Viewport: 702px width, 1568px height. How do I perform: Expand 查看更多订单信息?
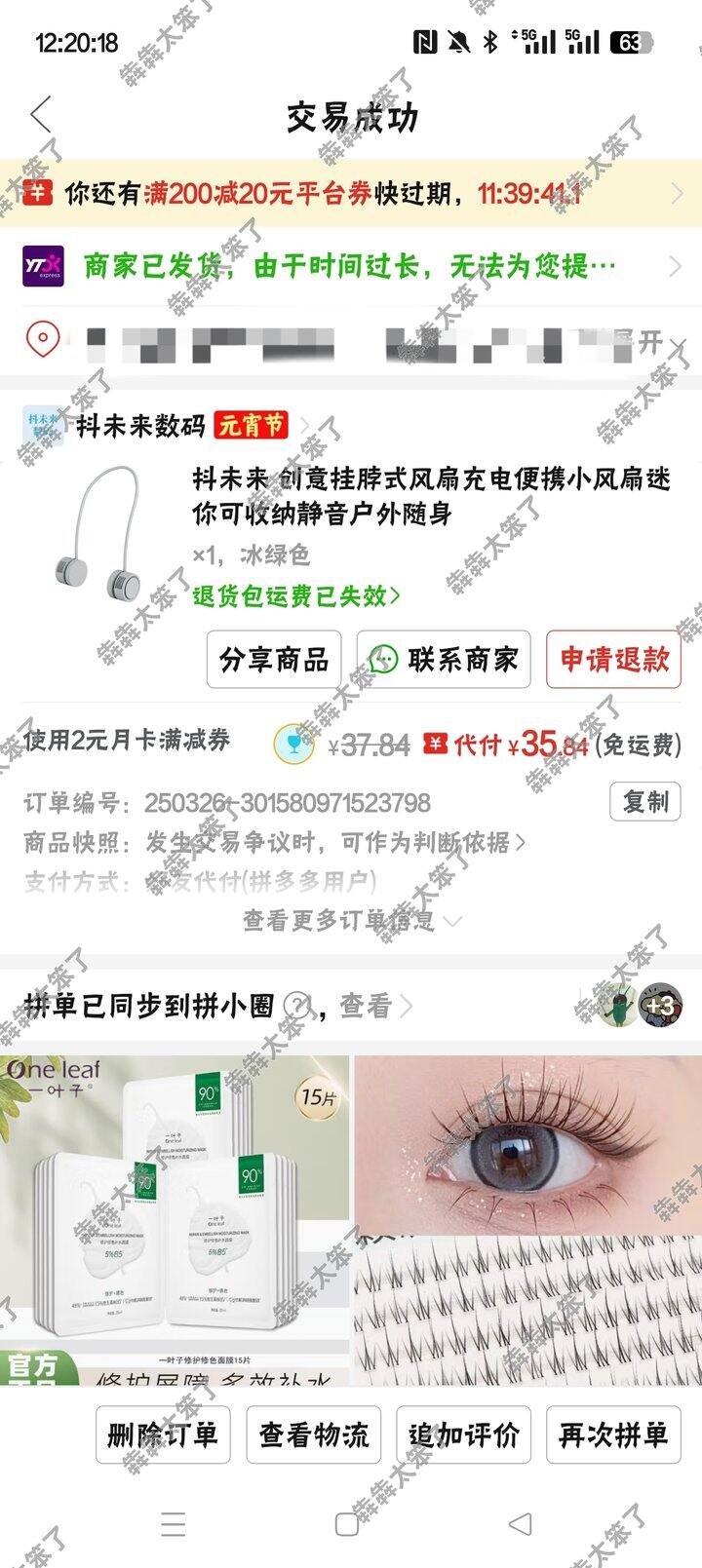pyautogui.click(x=351, y=920)
